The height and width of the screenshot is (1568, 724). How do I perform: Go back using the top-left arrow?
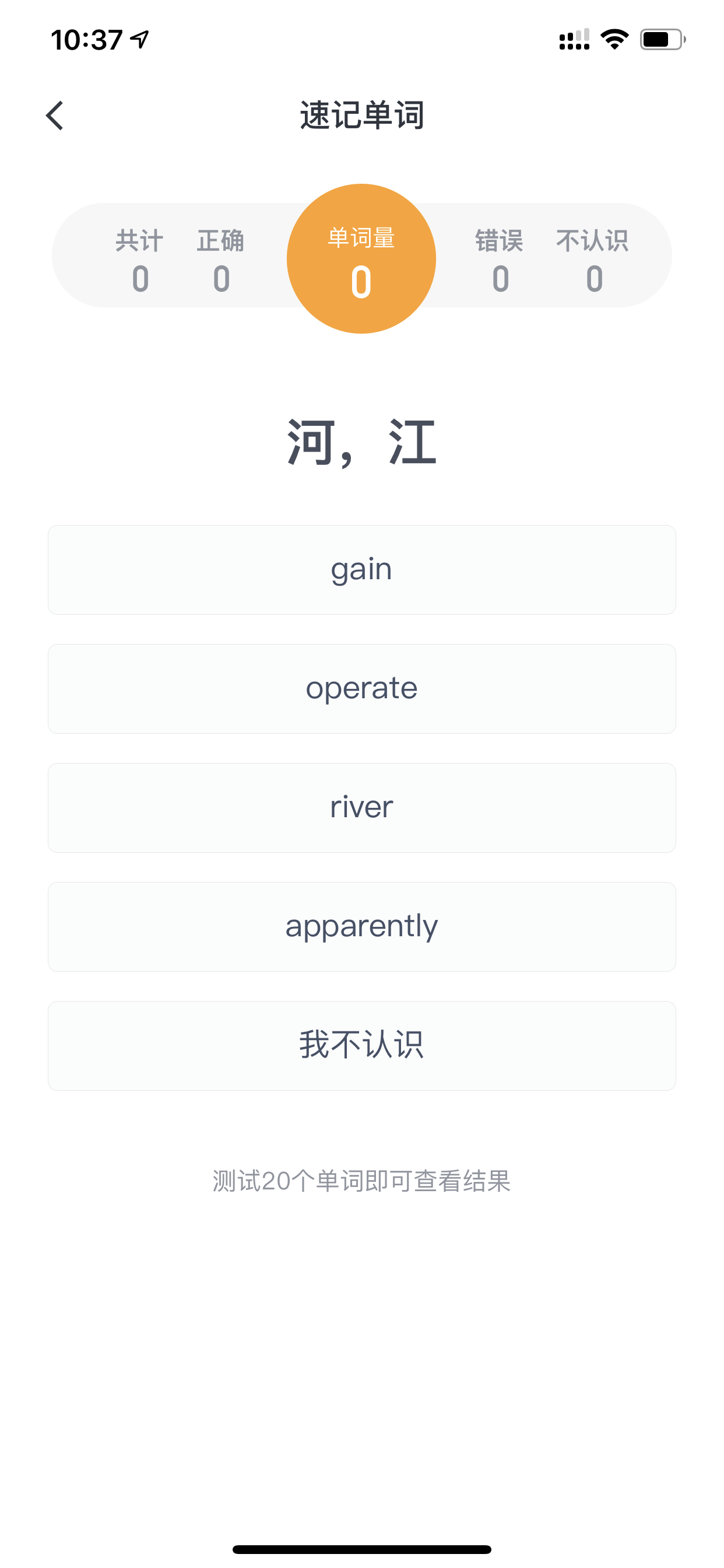(55, 116)
